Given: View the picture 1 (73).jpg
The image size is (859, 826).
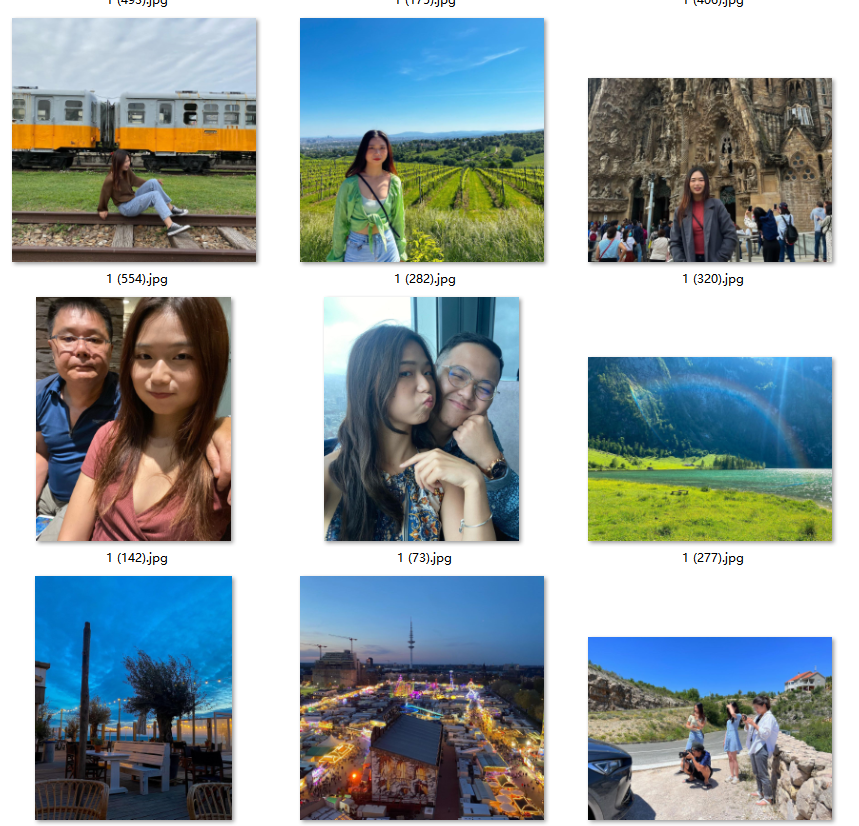Looking at the screenshot, I should pyautogui.click(x=421, y=418).
